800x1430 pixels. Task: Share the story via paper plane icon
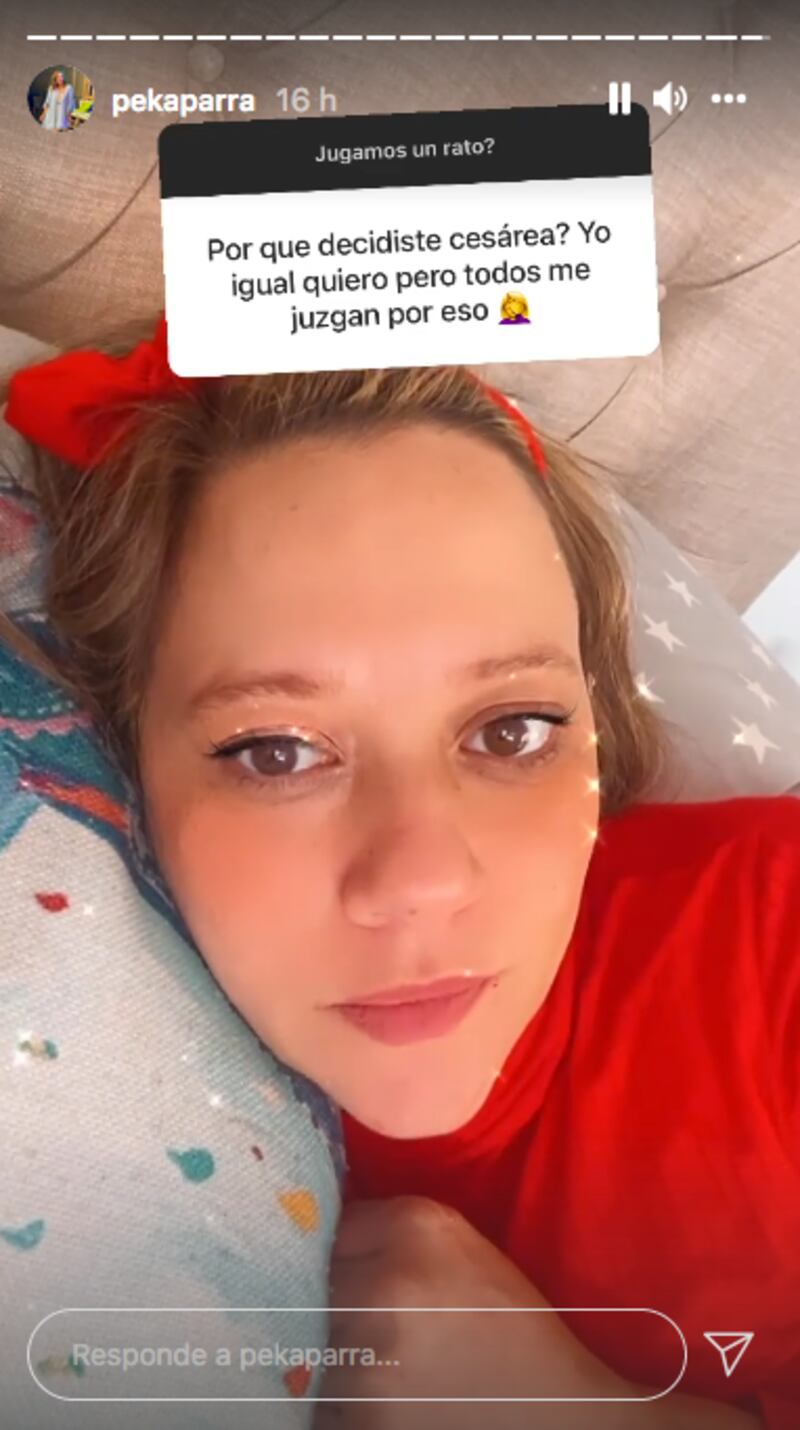[x=728, y=1354]
